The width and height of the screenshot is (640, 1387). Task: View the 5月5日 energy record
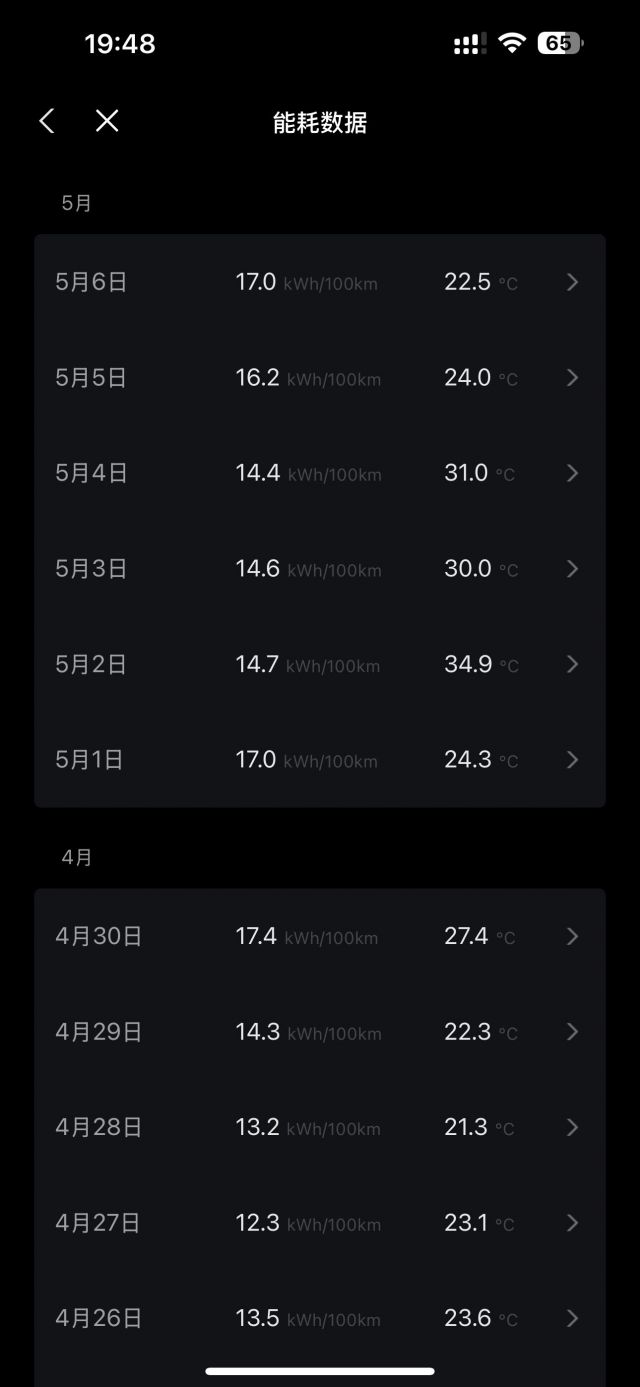point(320,378)
